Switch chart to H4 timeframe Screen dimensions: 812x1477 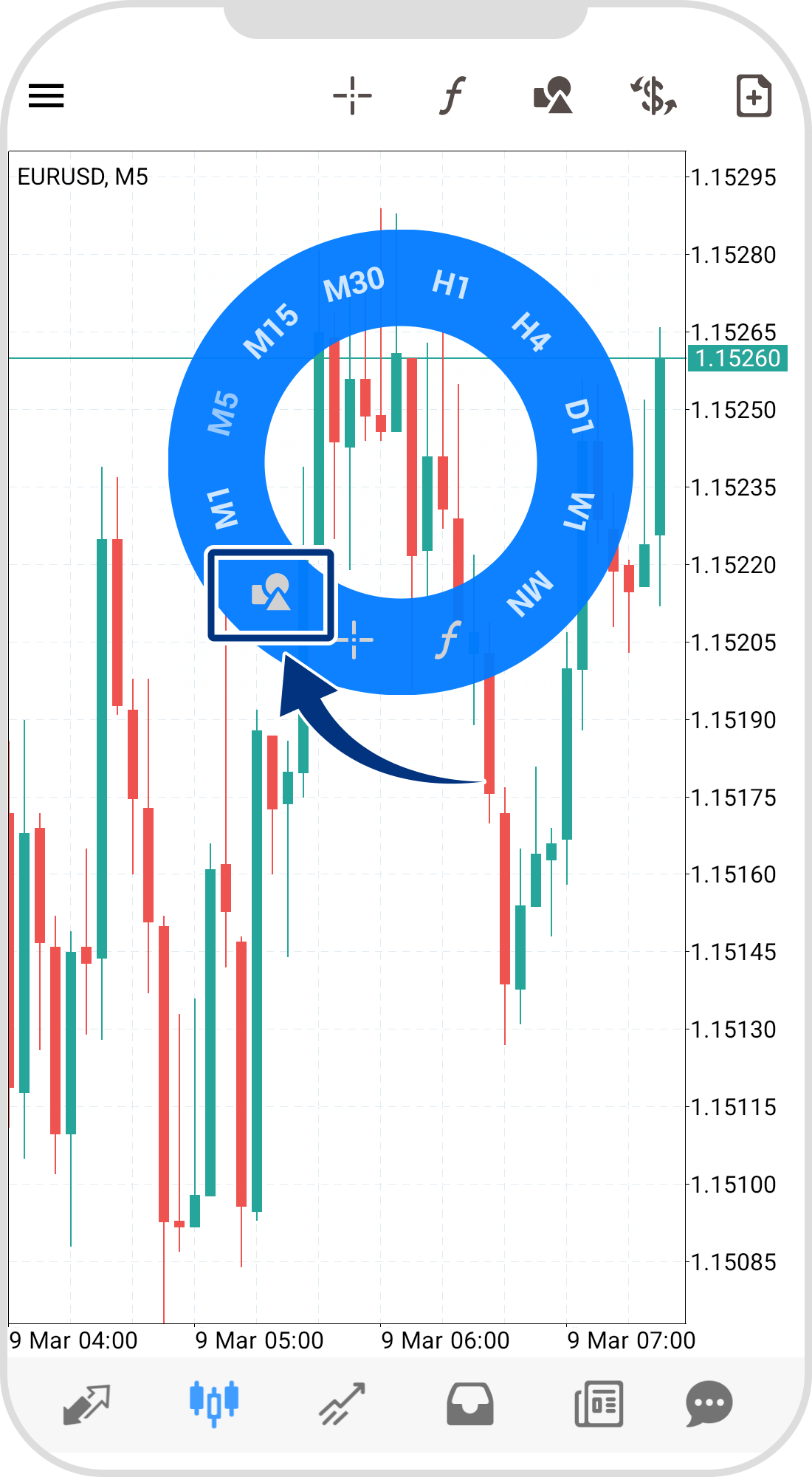click(531, 331)
